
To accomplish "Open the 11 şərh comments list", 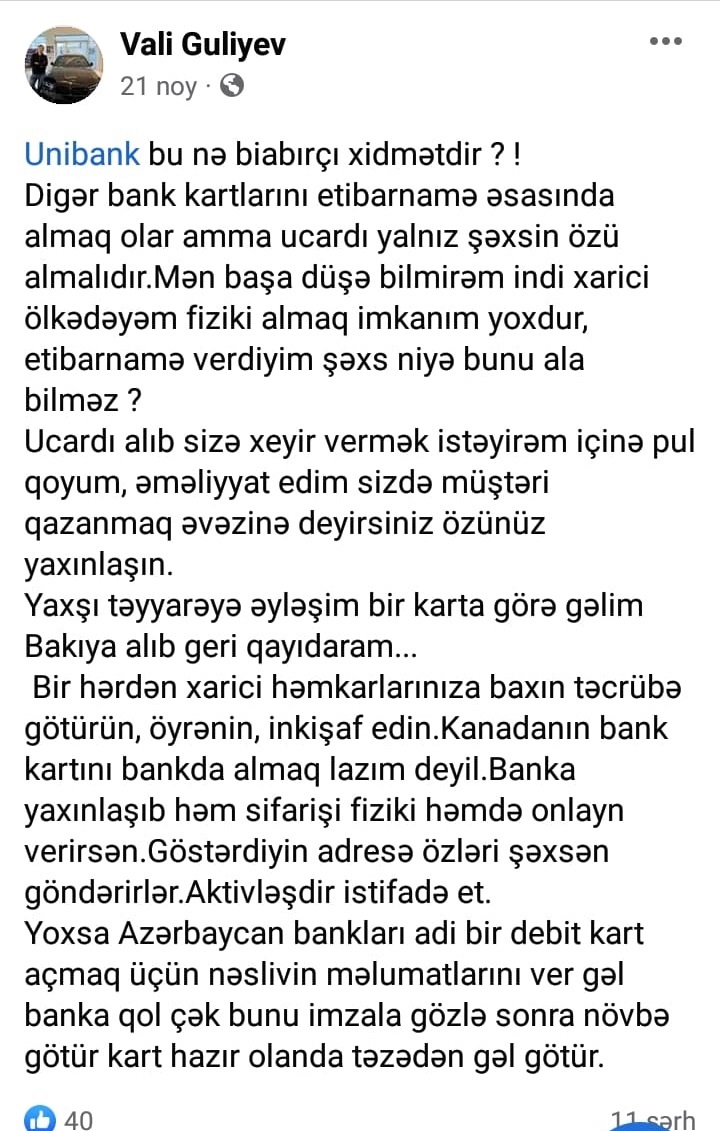I will (653, 1119).
